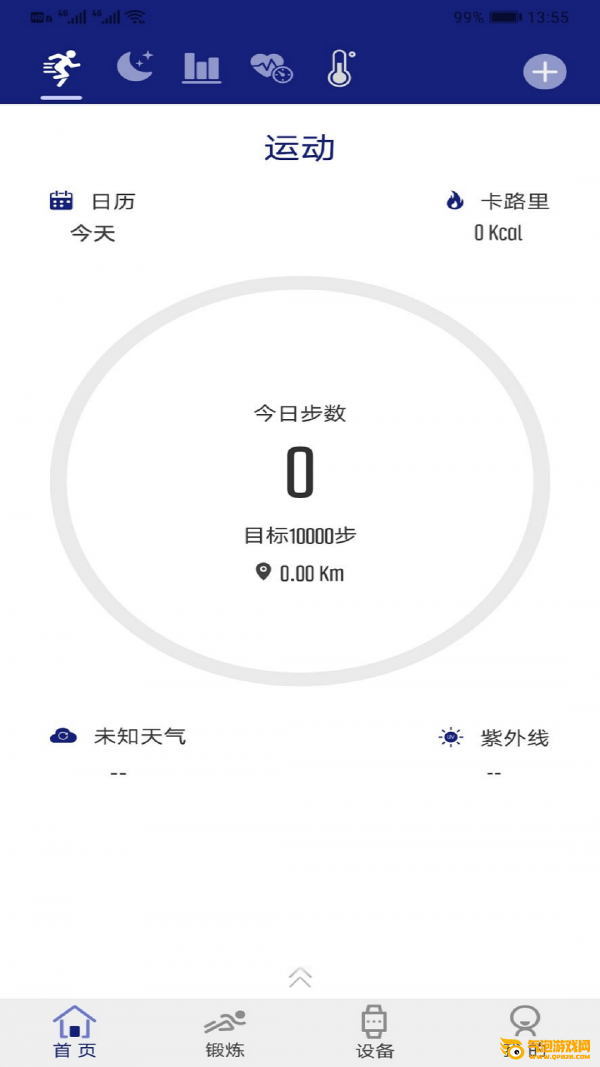Open the 设备 device tab
The height and width of the screenshot is (1067, 600).
coord(375,1033)
